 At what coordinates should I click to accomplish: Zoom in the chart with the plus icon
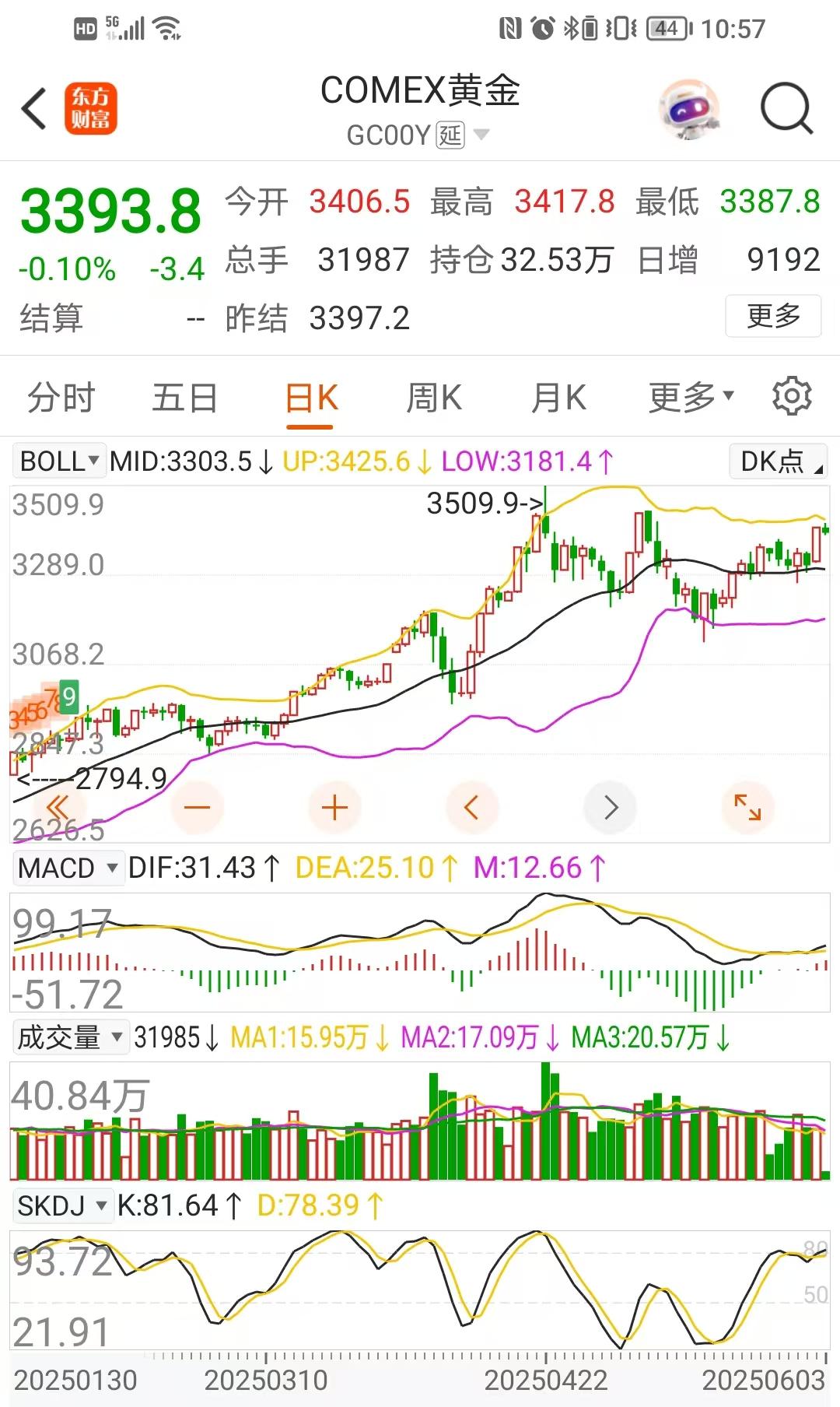[x=334, y=808]
